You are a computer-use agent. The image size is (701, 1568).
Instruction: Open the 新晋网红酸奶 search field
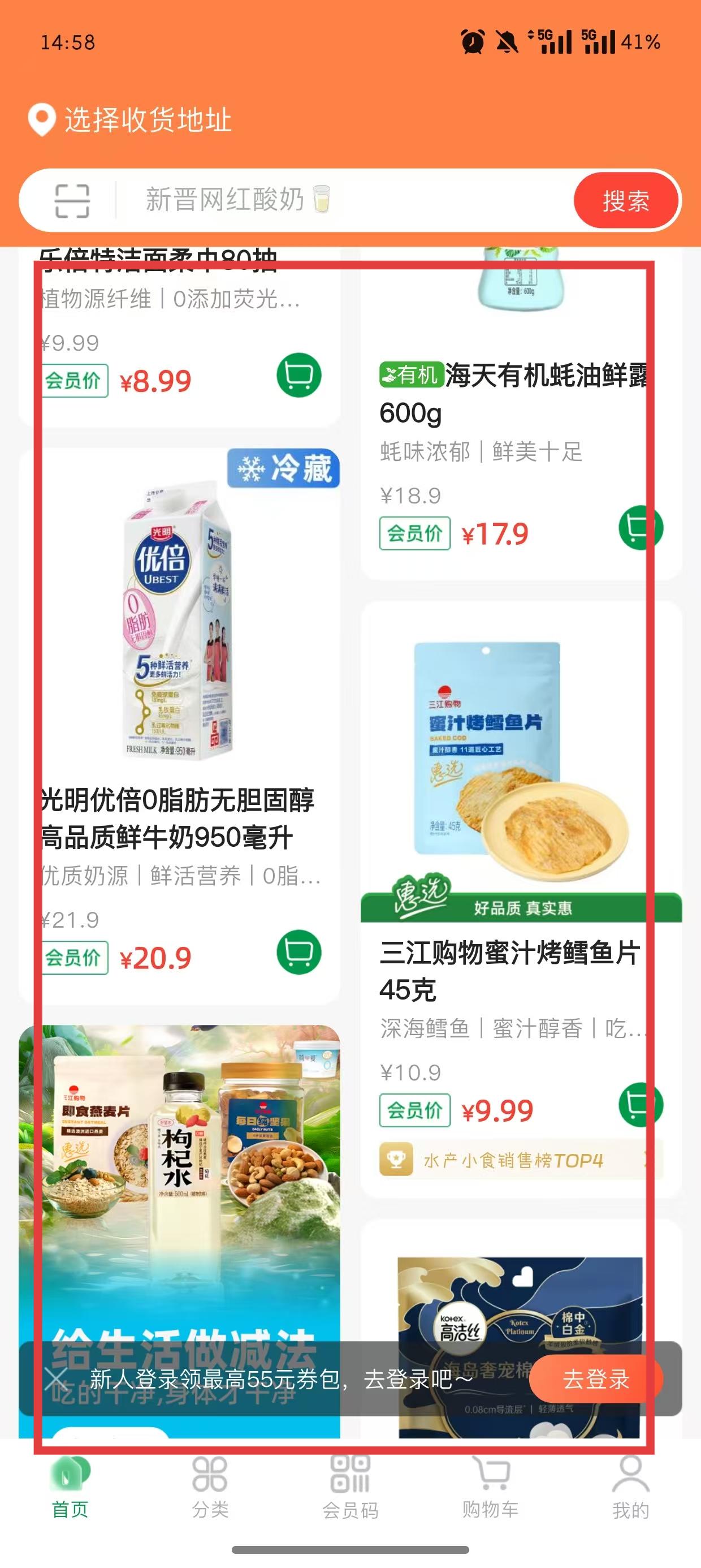tap(341, 200)
